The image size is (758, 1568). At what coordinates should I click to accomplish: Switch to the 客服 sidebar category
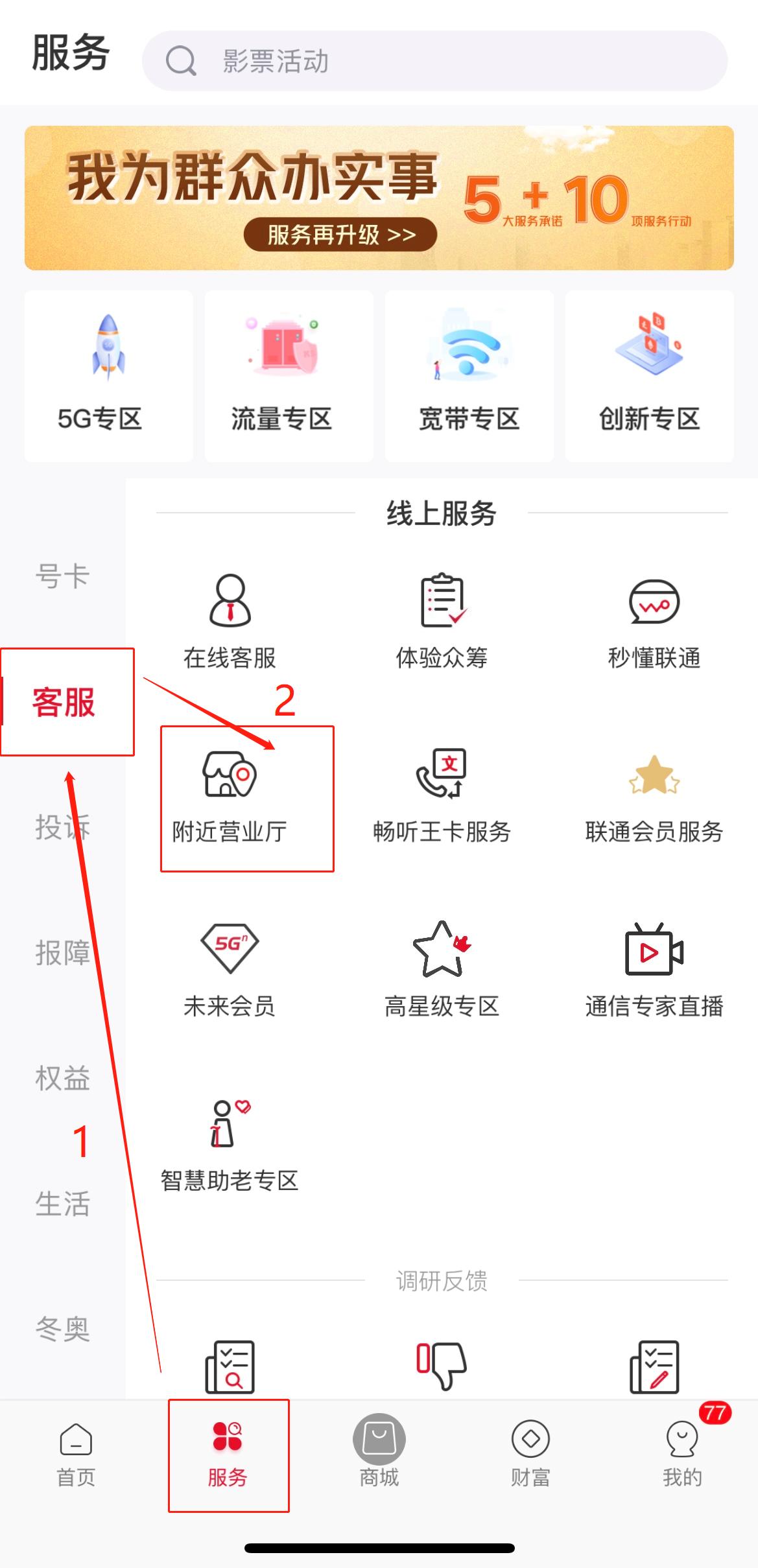click(62, 702)
